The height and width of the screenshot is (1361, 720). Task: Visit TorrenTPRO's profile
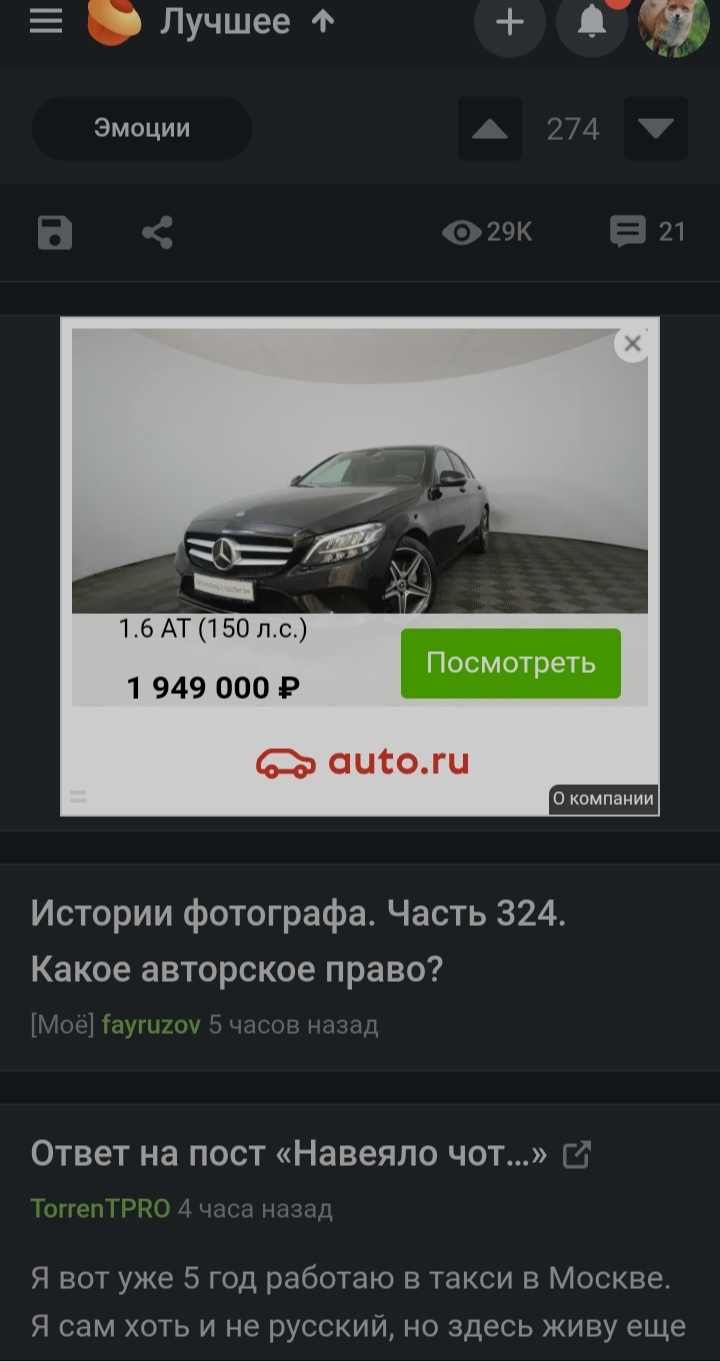[x=100, y=1208]
